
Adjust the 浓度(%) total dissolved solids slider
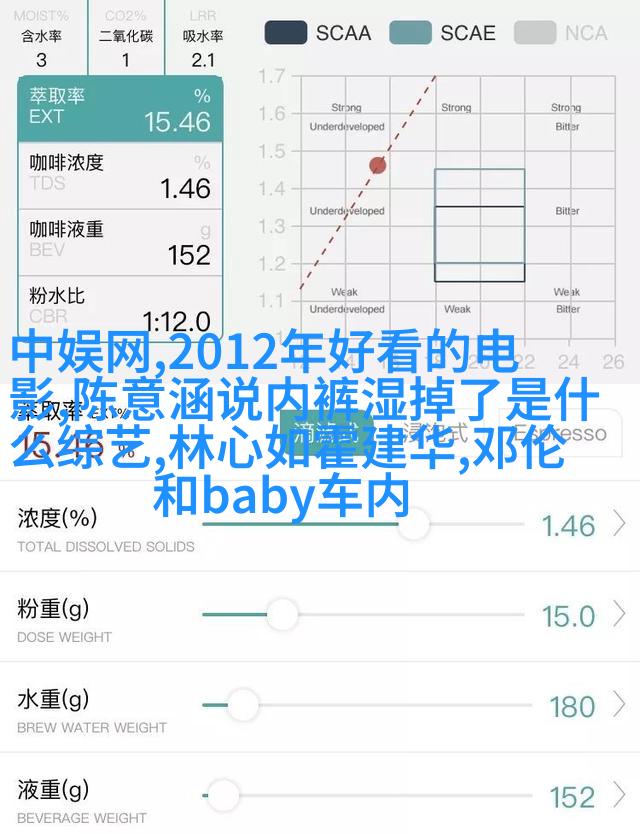tap(413, 523)
